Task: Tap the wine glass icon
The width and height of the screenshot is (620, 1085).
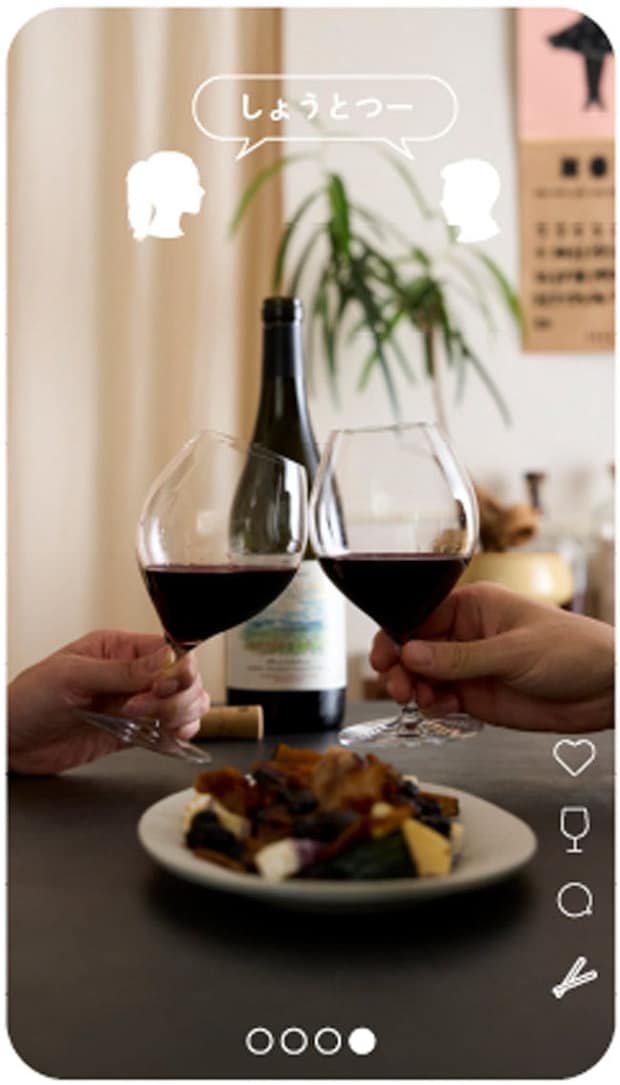Action: coord(574,829)
